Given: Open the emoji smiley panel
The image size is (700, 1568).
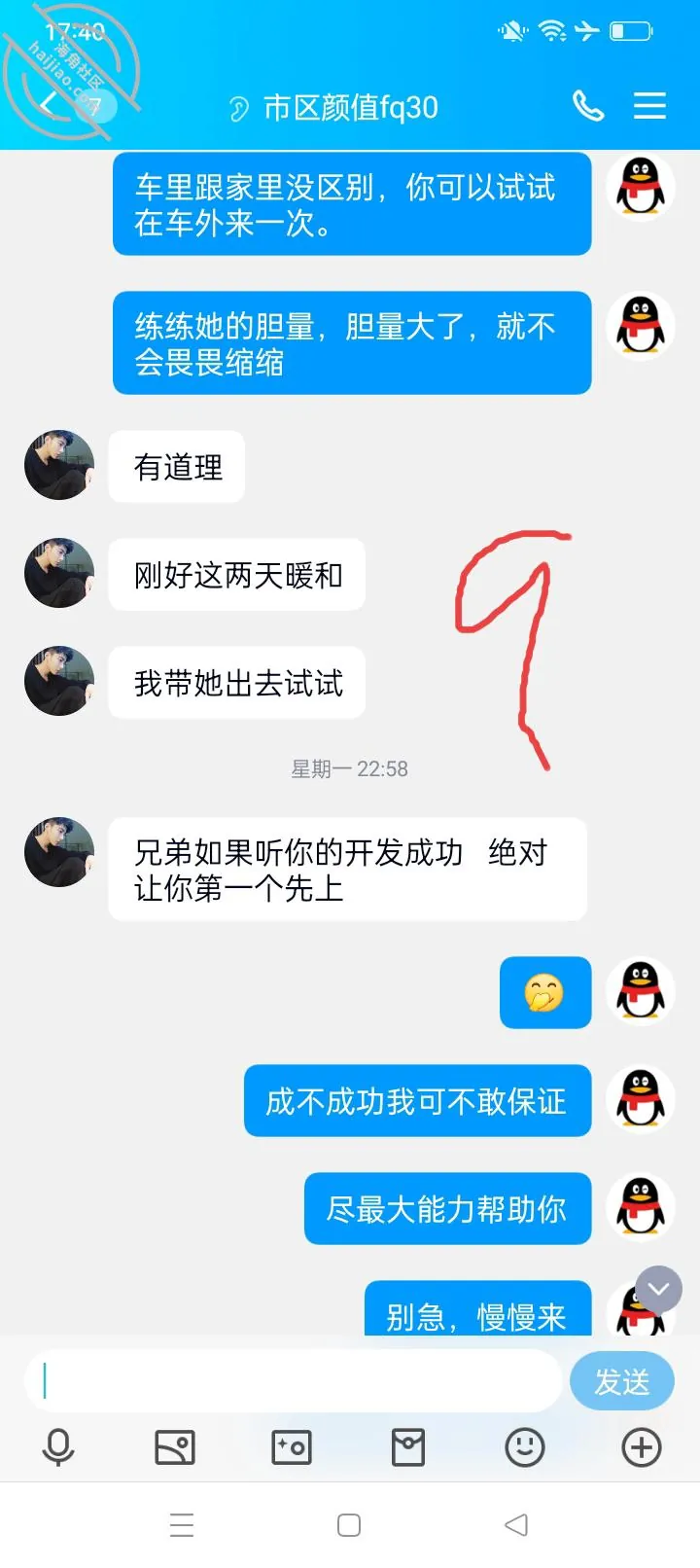Looking at the screenshot, I should (x=525, y=1447).
